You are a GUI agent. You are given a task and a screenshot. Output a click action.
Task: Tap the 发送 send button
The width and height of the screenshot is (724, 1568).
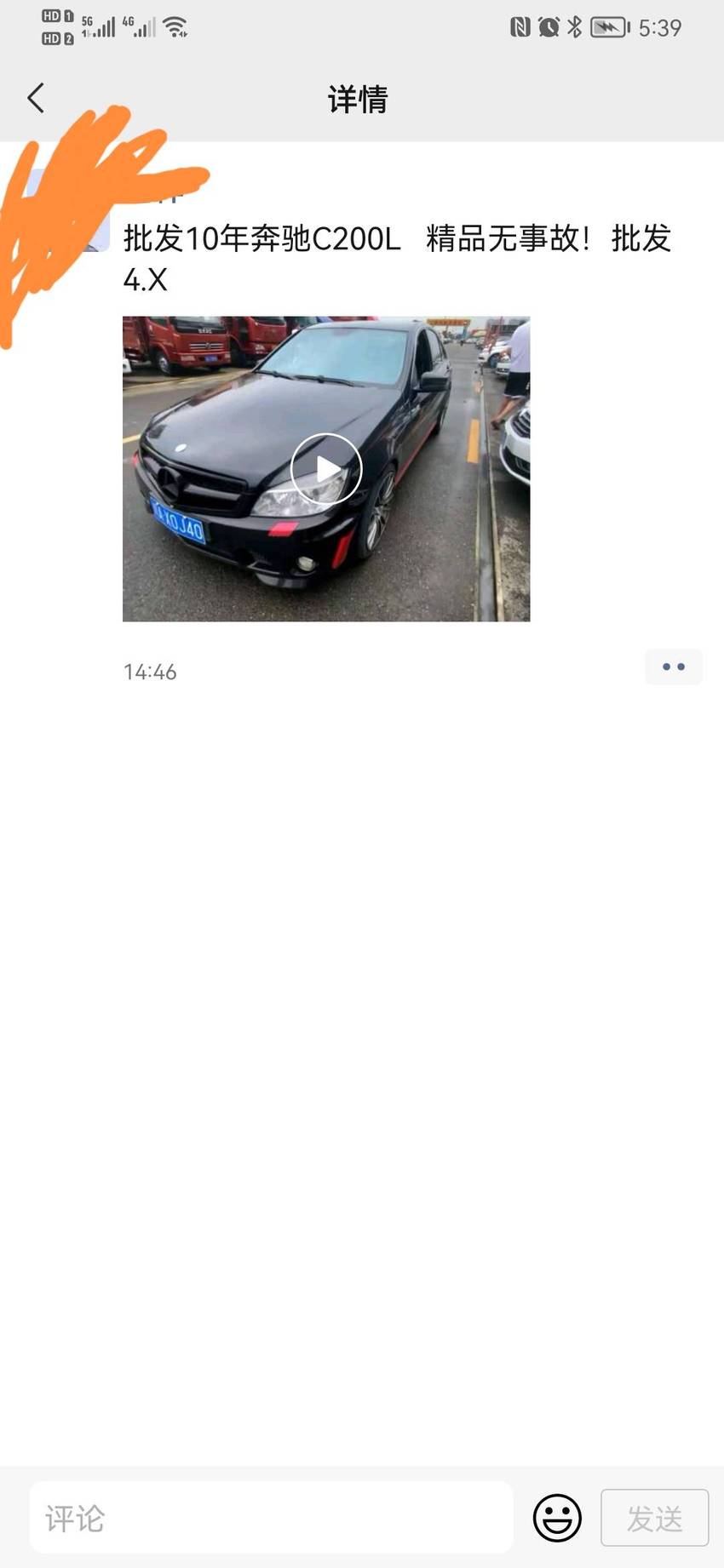coord(655,1518)
